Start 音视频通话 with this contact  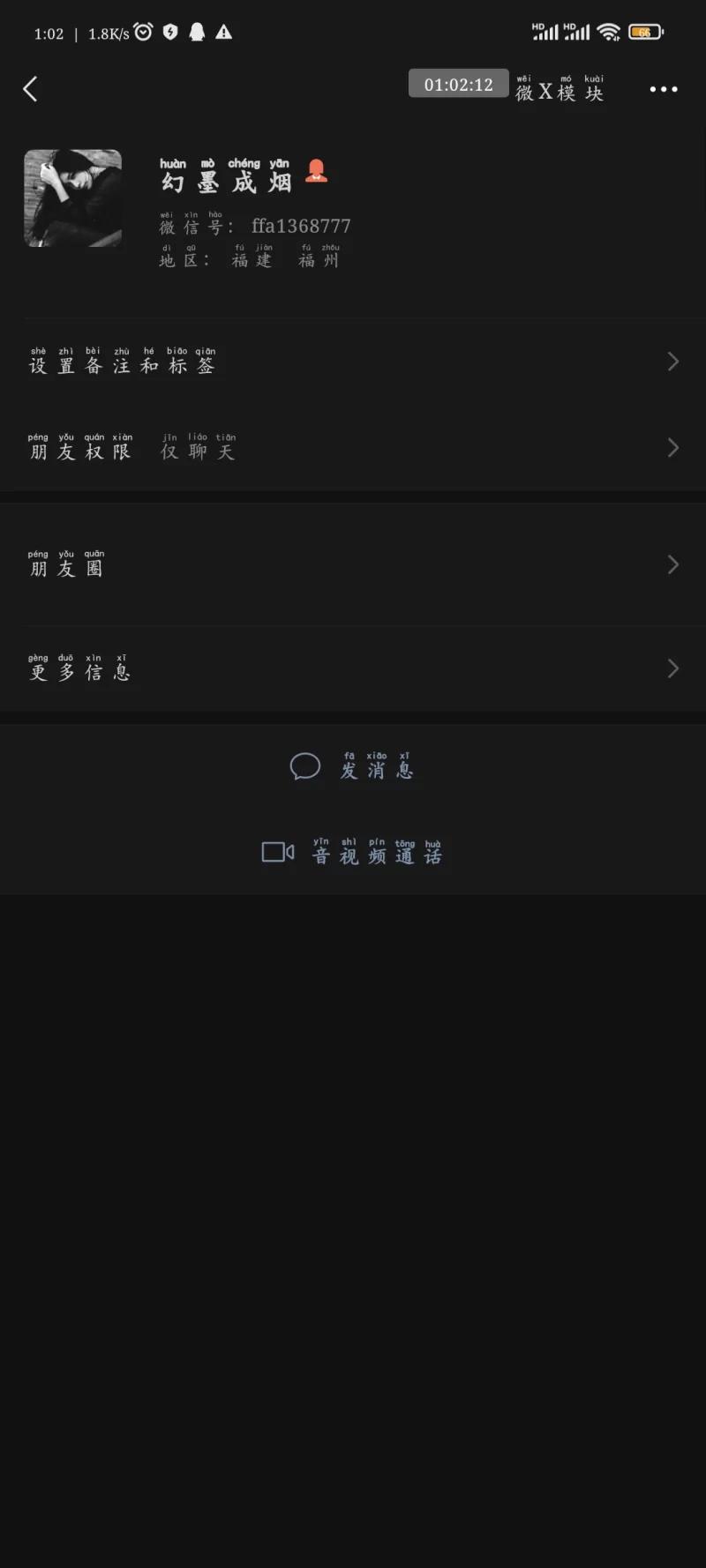[353, 853]
